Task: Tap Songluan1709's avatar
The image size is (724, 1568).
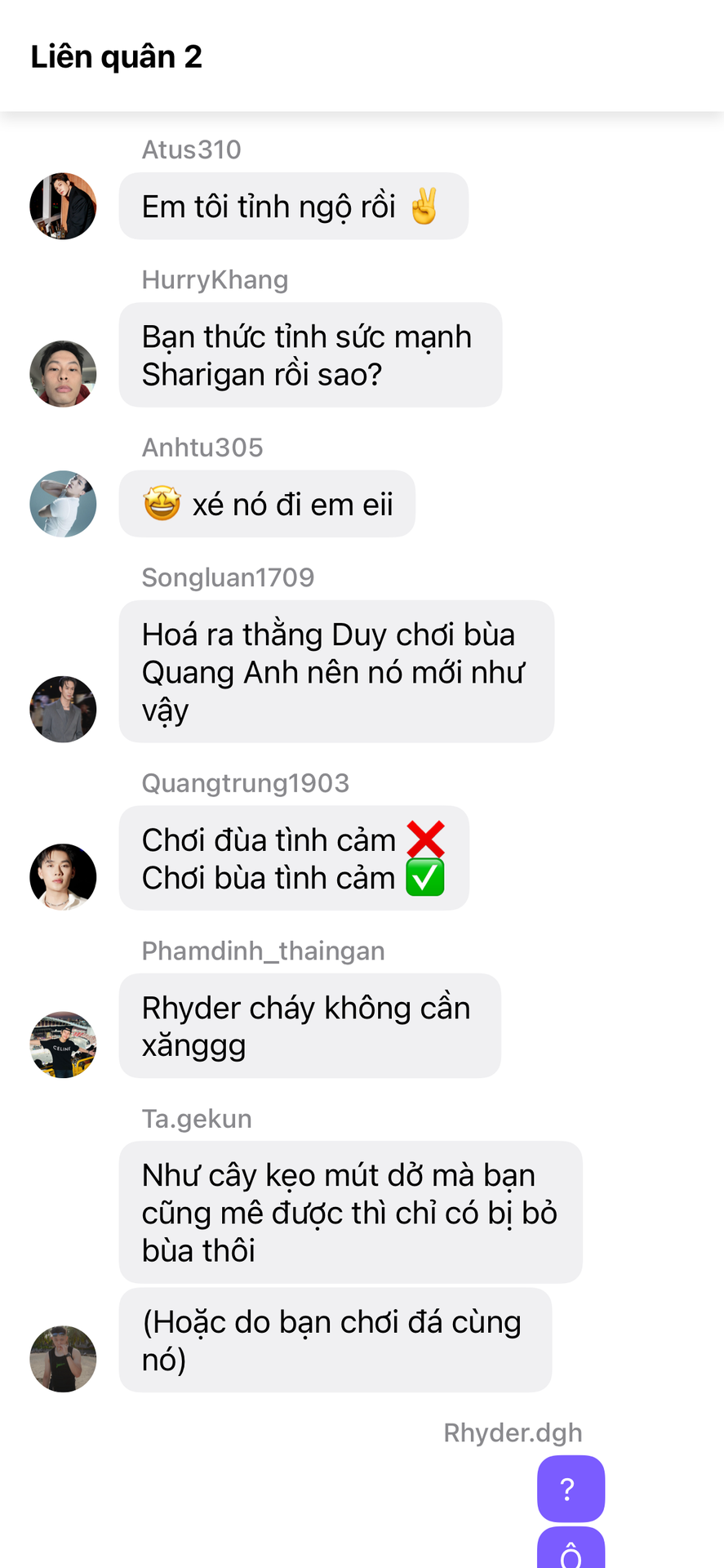Action: coord(63,709)
